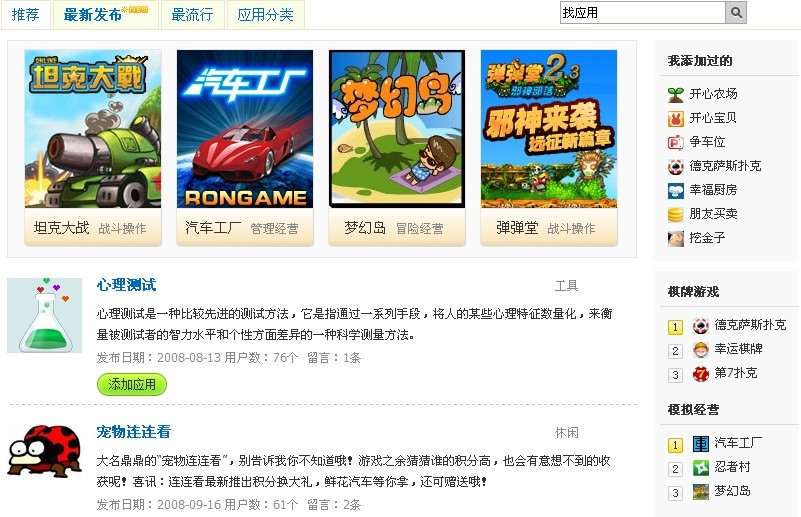Switch to the 应用分类 tab
Screen dimensions: 801x517
(x=266, y=15)
